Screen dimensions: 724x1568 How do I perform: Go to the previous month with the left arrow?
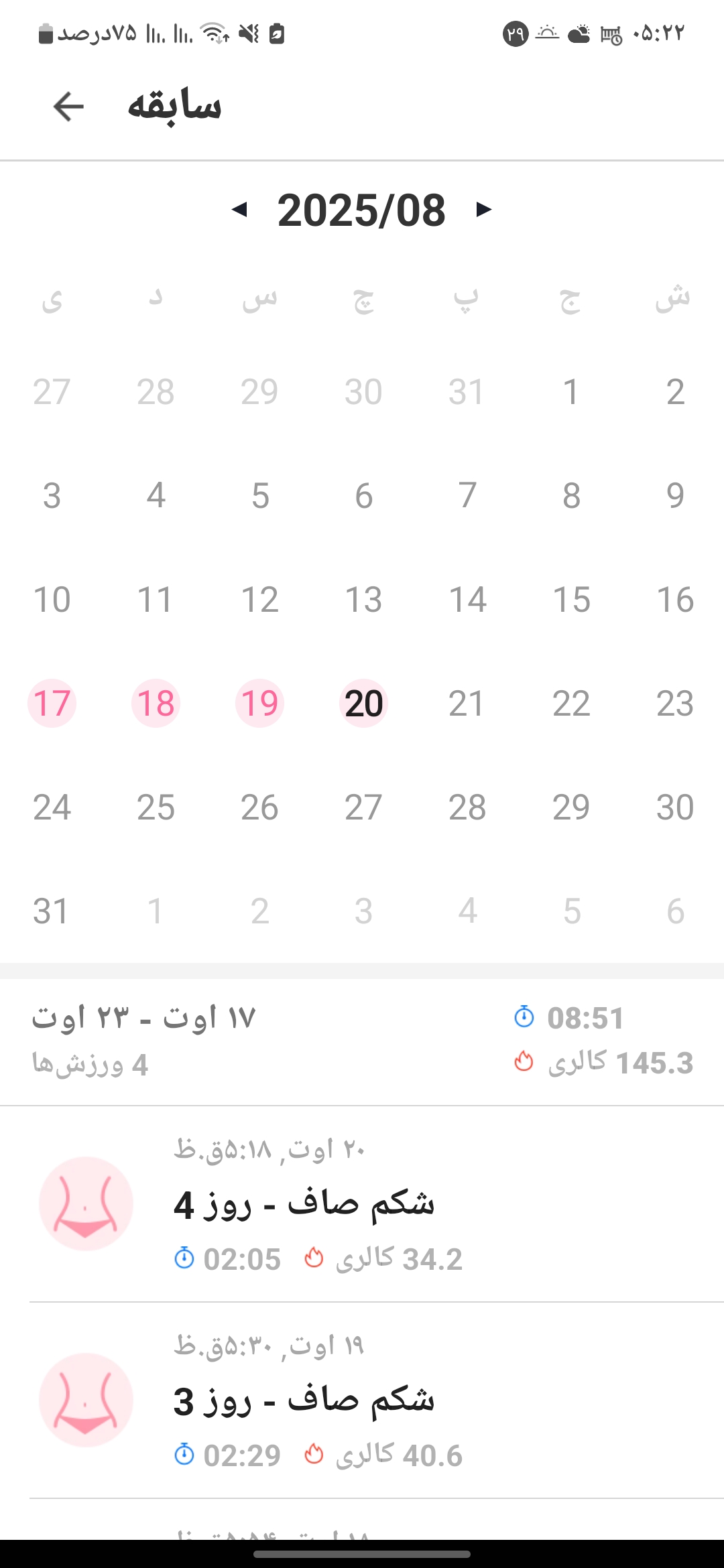[239, 210]
